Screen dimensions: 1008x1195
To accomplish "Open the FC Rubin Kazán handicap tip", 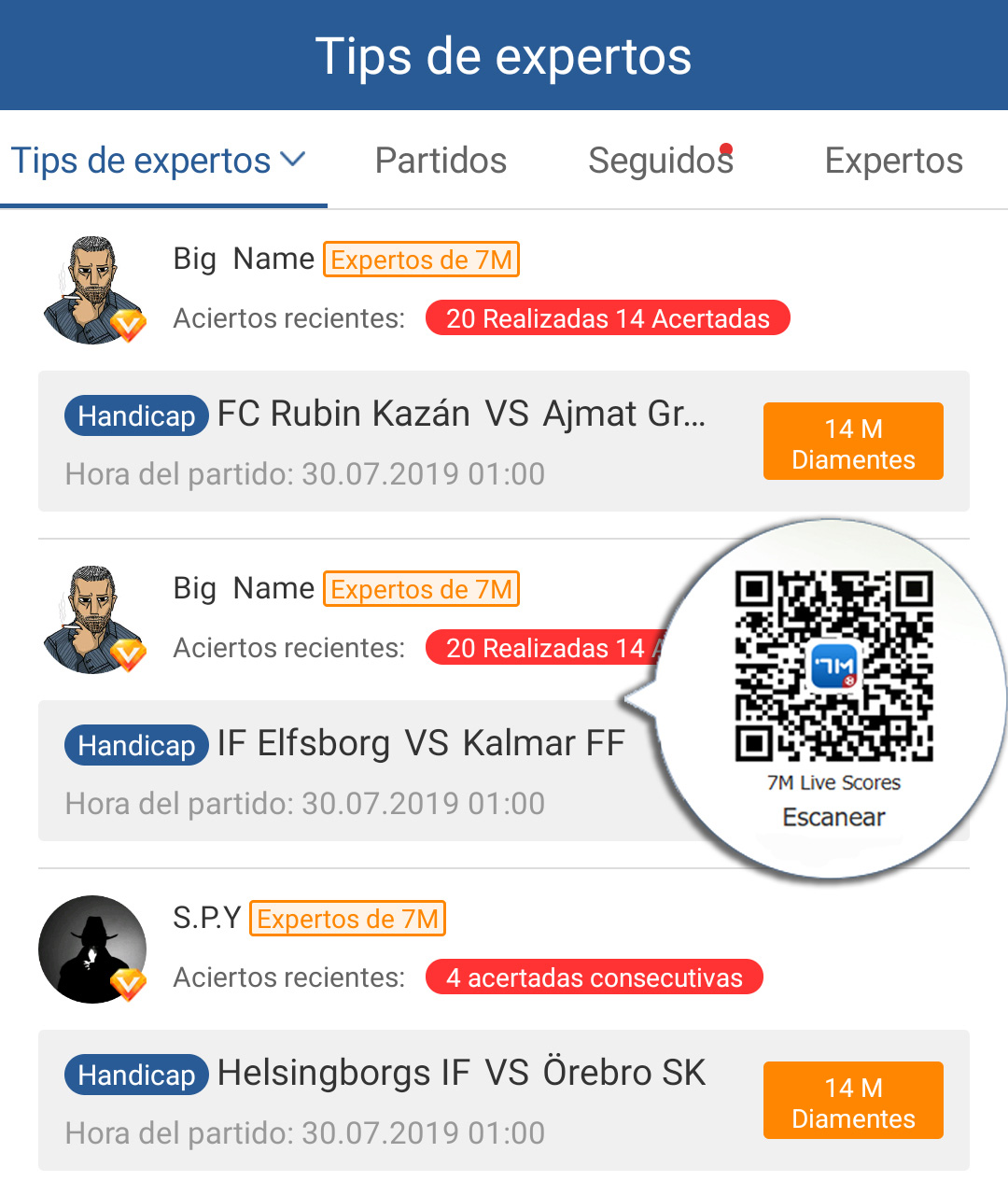I will pyautogui.click(x=392, y=441).
